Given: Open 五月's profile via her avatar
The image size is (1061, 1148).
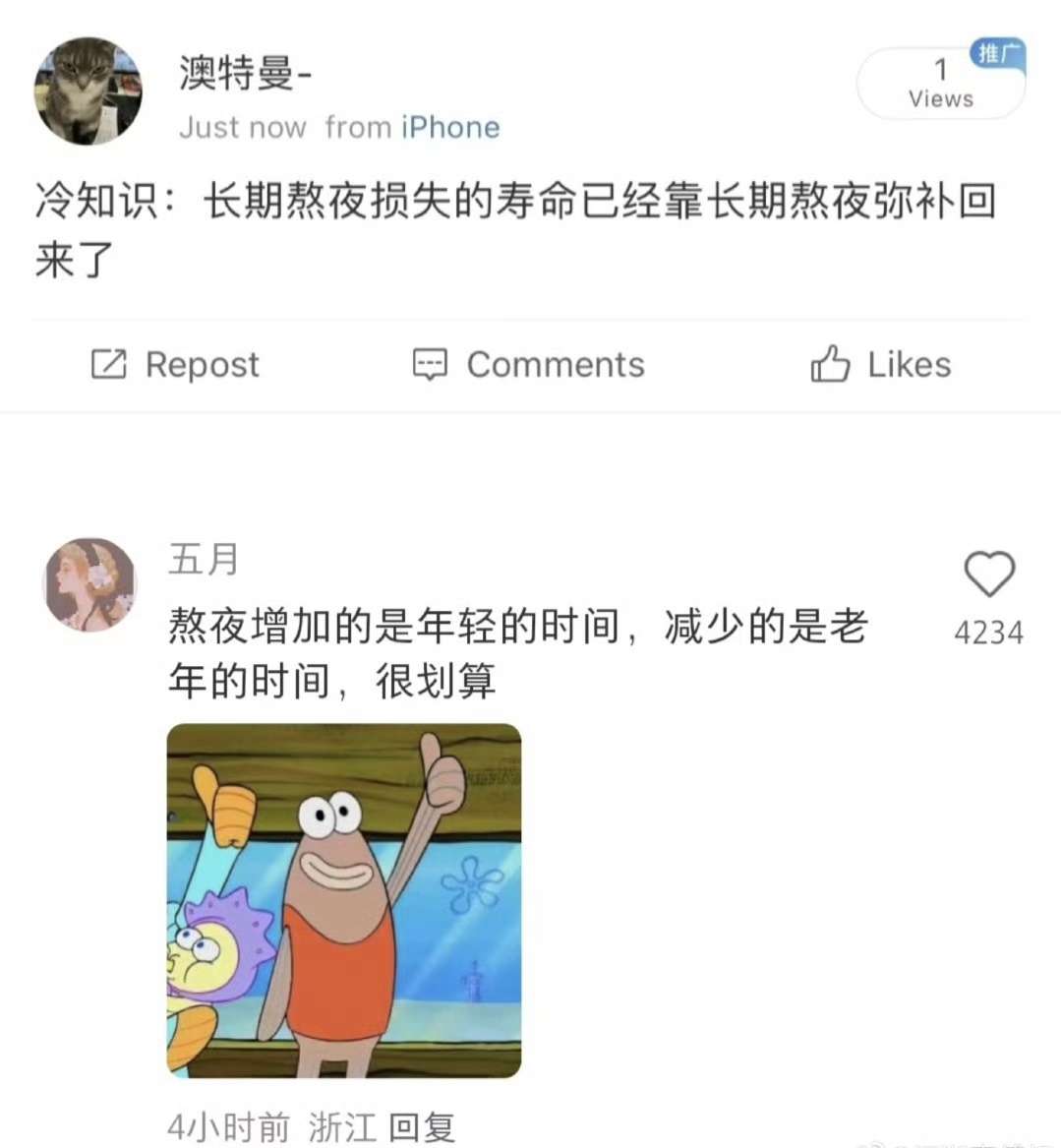Looking at the screenshot, I should click(90, 582).
